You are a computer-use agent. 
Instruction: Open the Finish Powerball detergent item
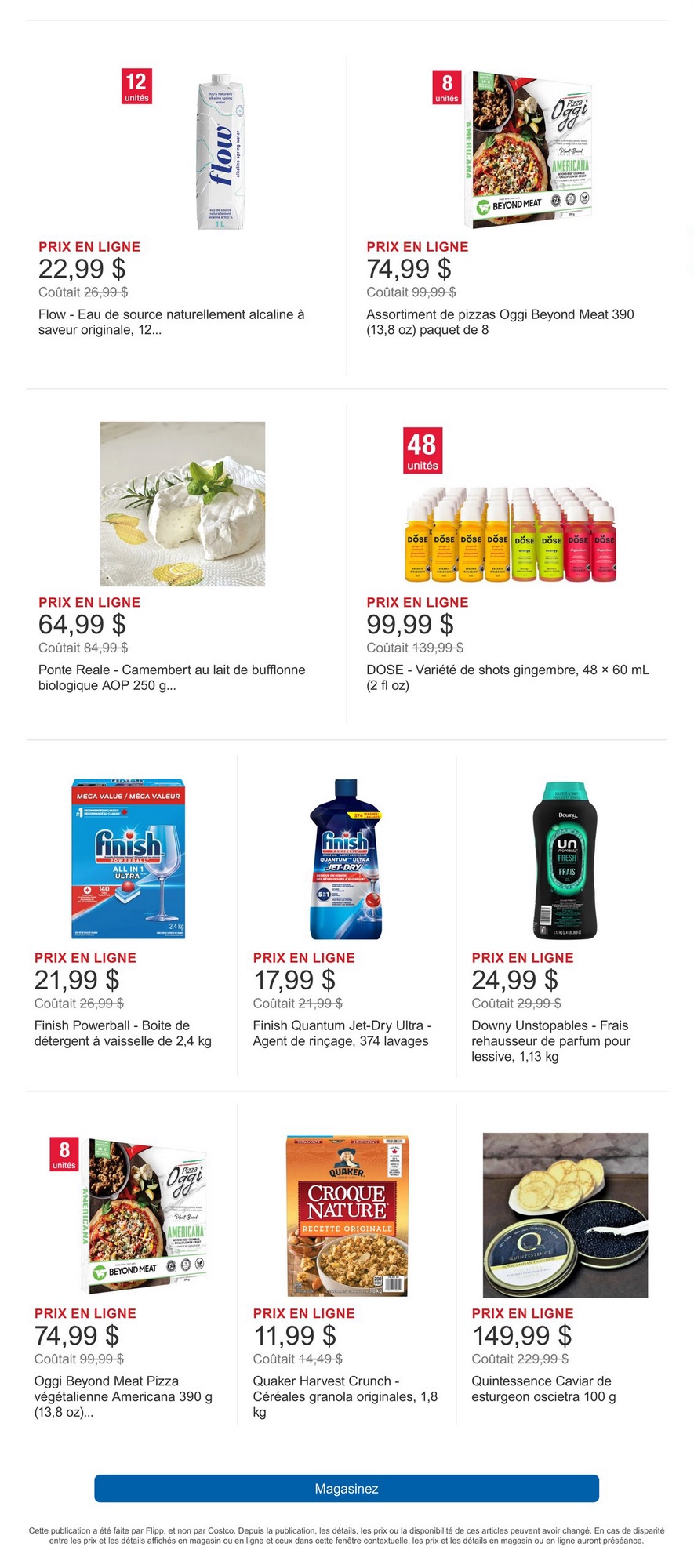129,858
